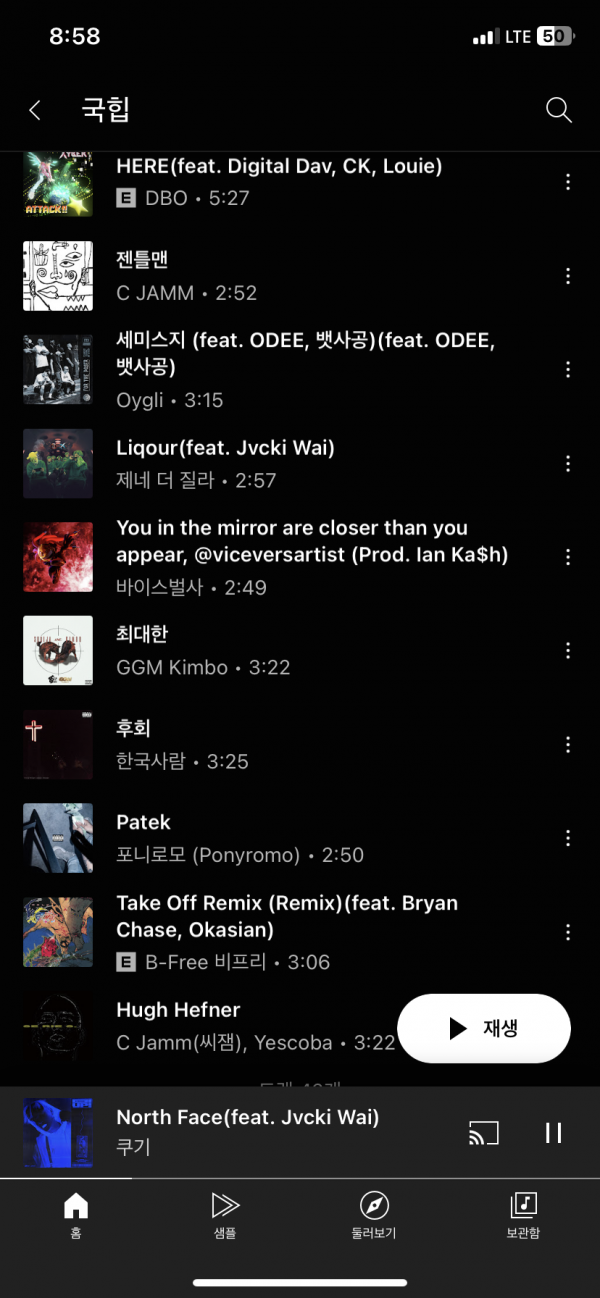Open options menu for 젠틀맨
Viewport: 600px width, 1298px height.
tap(568, 276)
